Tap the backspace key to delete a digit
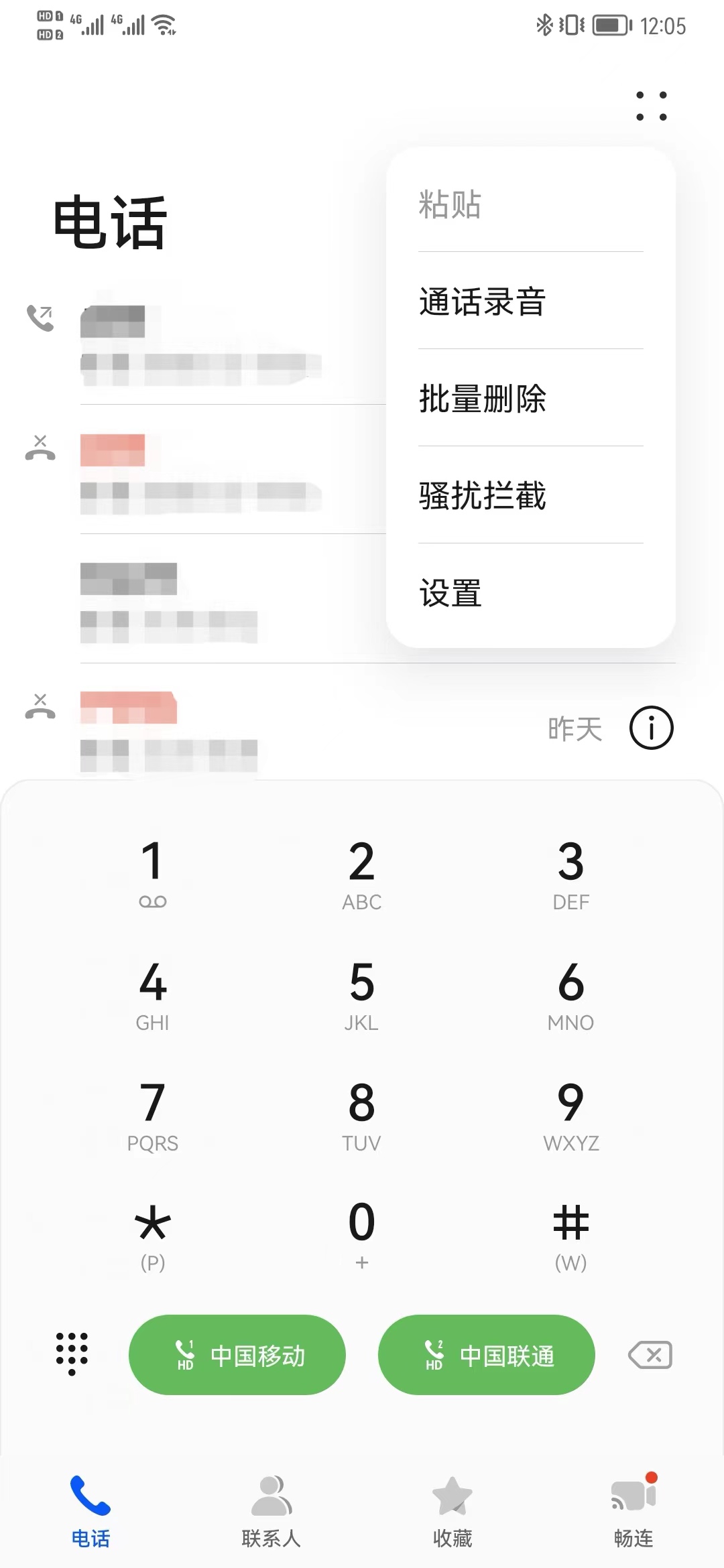Screen dimensions: 724x1568 point(649,1354)
